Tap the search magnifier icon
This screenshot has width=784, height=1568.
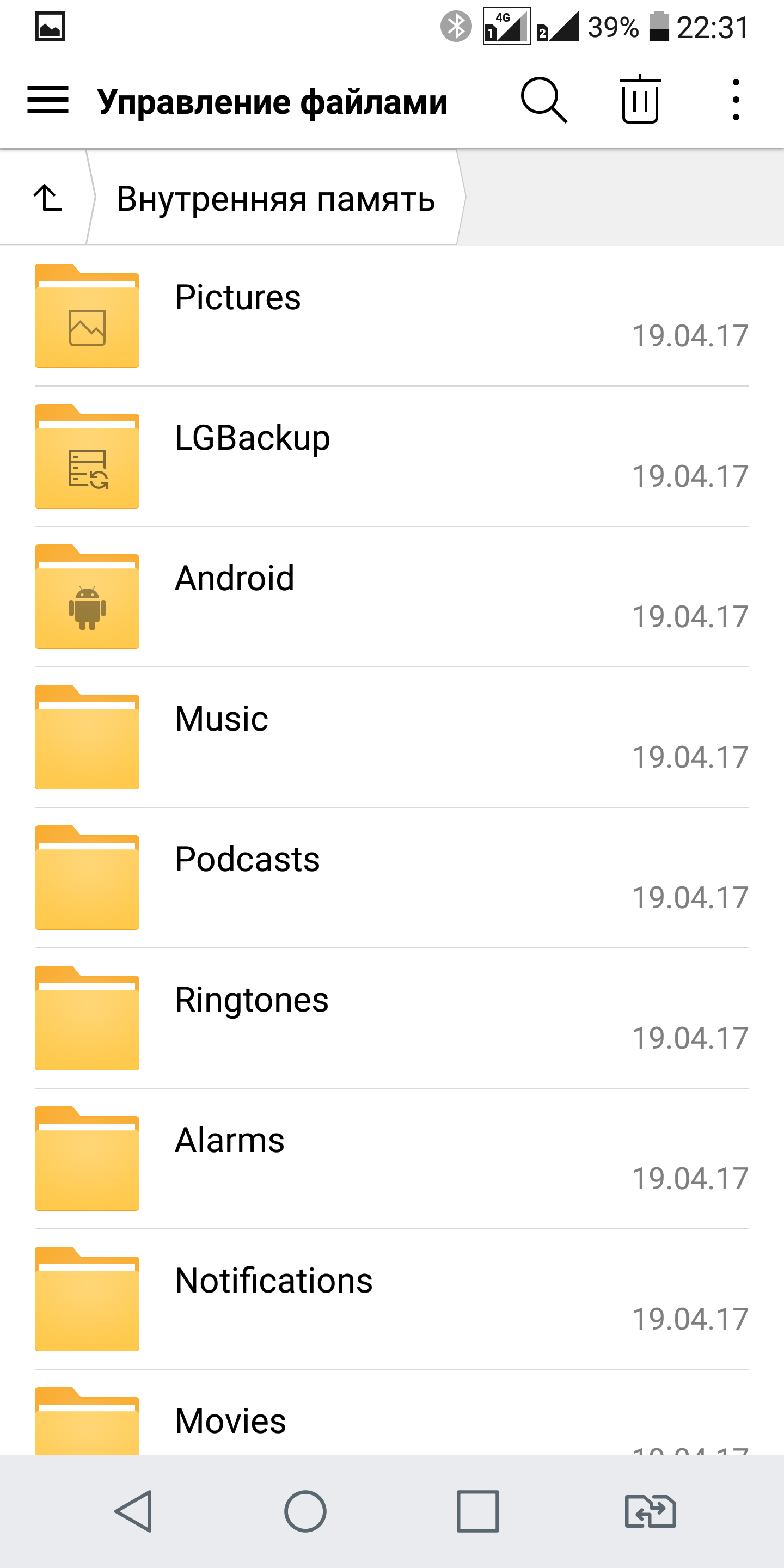coord(543,100)
